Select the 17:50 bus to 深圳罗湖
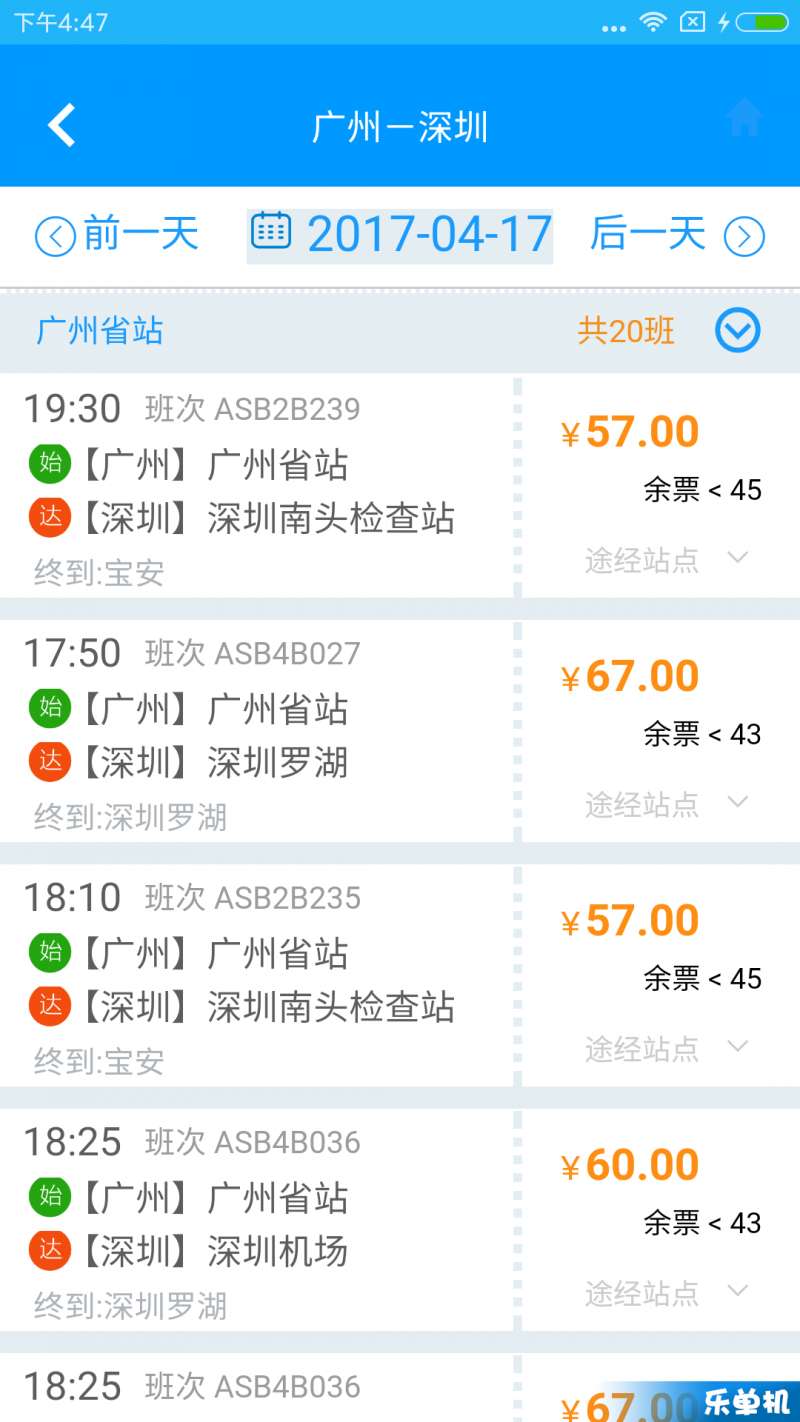Viewport: 800px width, 1422px height. [x=400, y=731]
